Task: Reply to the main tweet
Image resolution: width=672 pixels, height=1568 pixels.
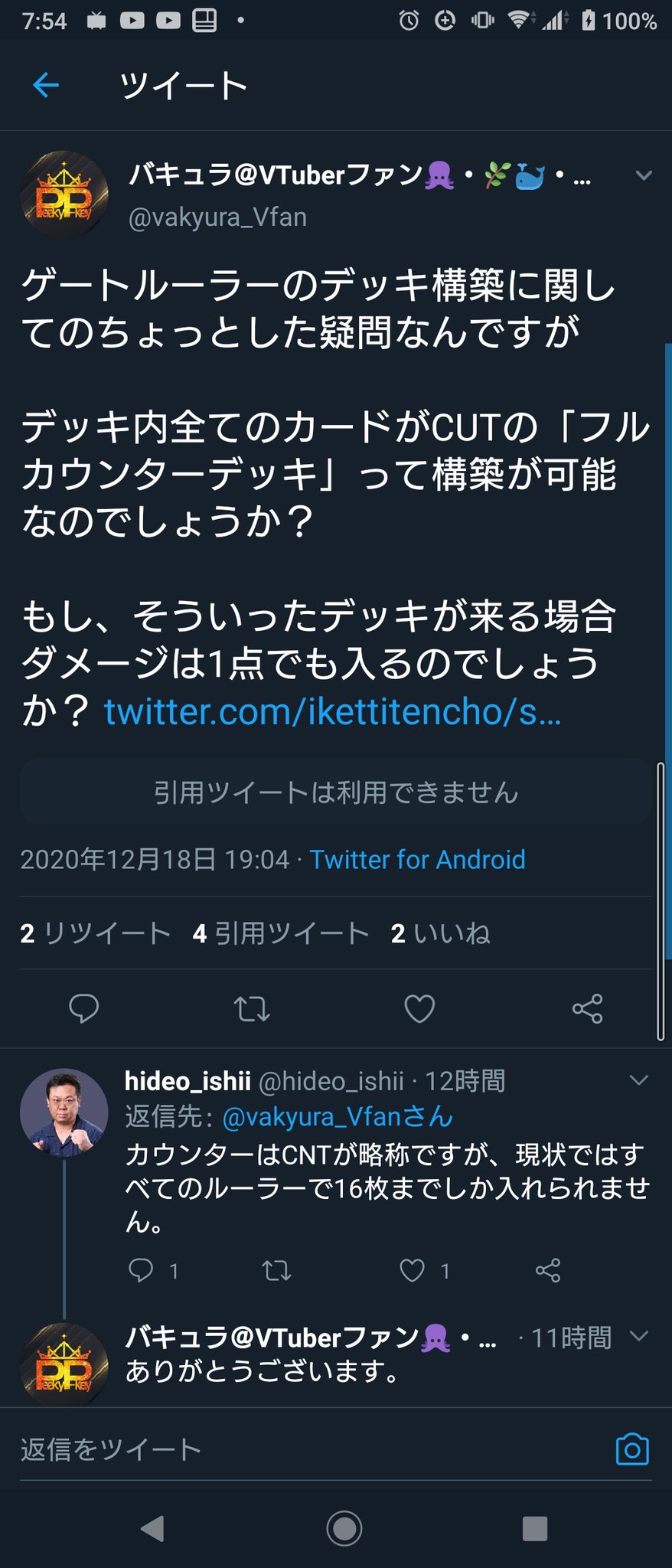Action: 83,1008
